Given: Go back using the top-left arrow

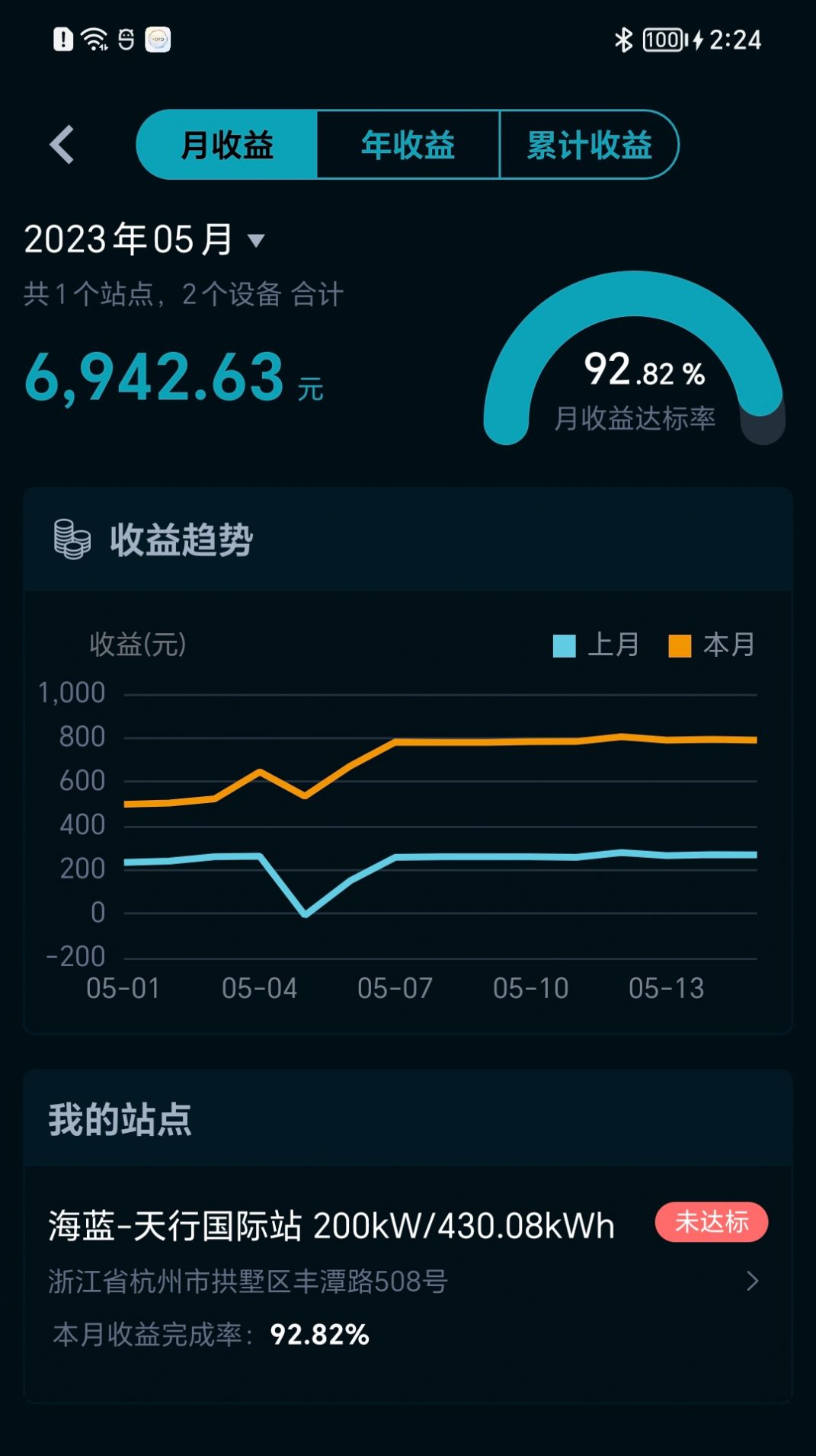Looking at the screenshot, I should point(62,145).
